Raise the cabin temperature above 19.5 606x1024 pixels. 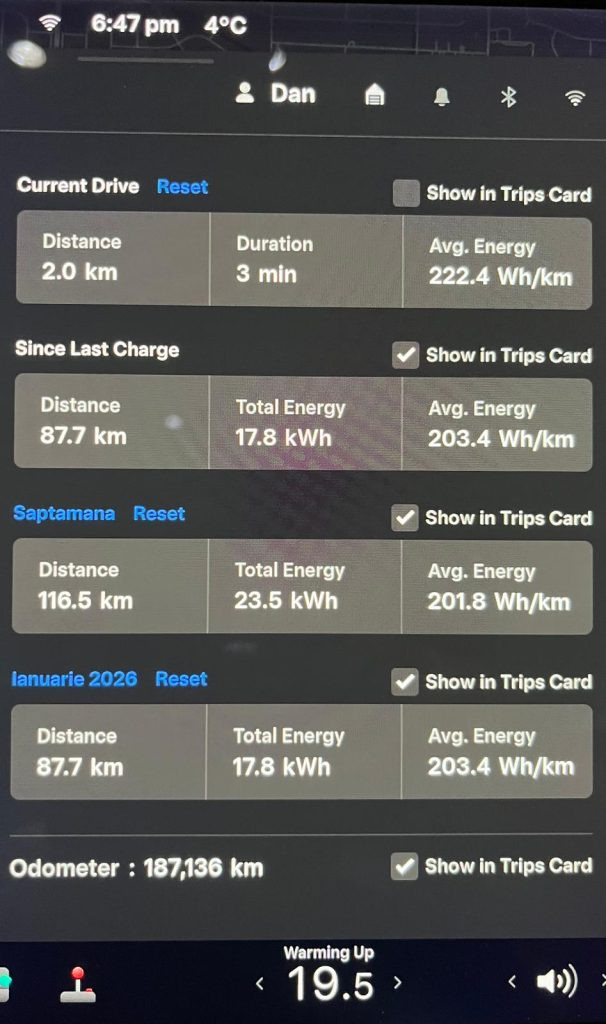tap(397, 983)
